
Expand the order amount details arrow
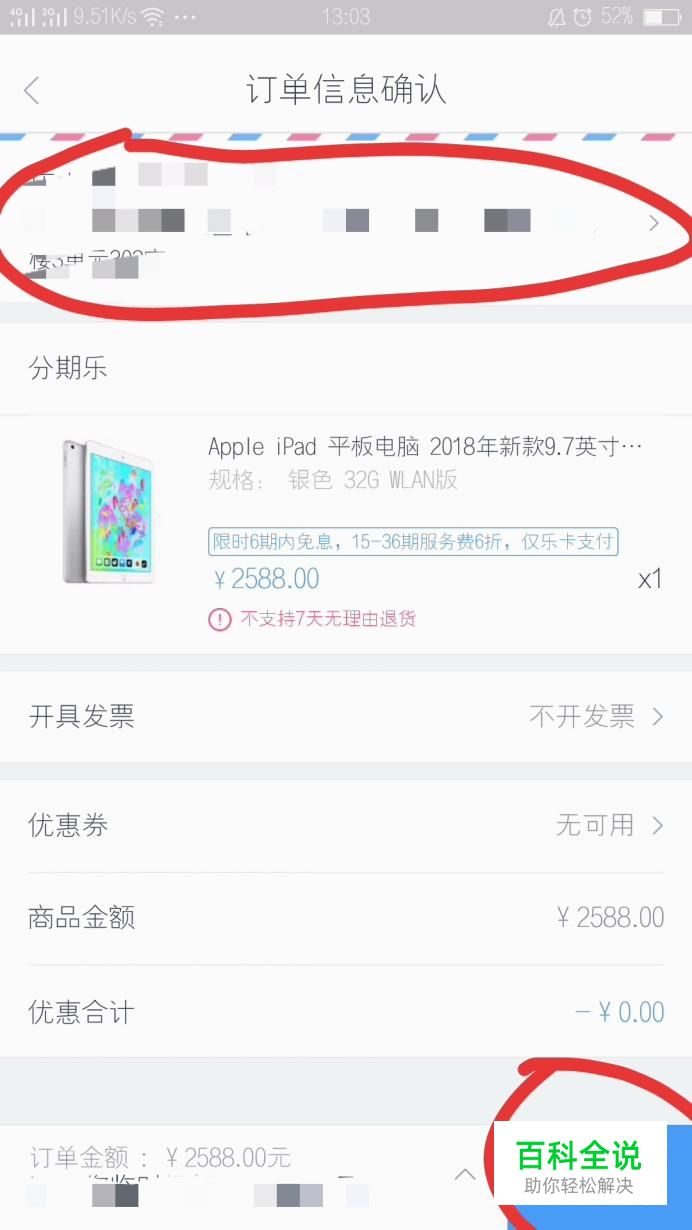465,1175
